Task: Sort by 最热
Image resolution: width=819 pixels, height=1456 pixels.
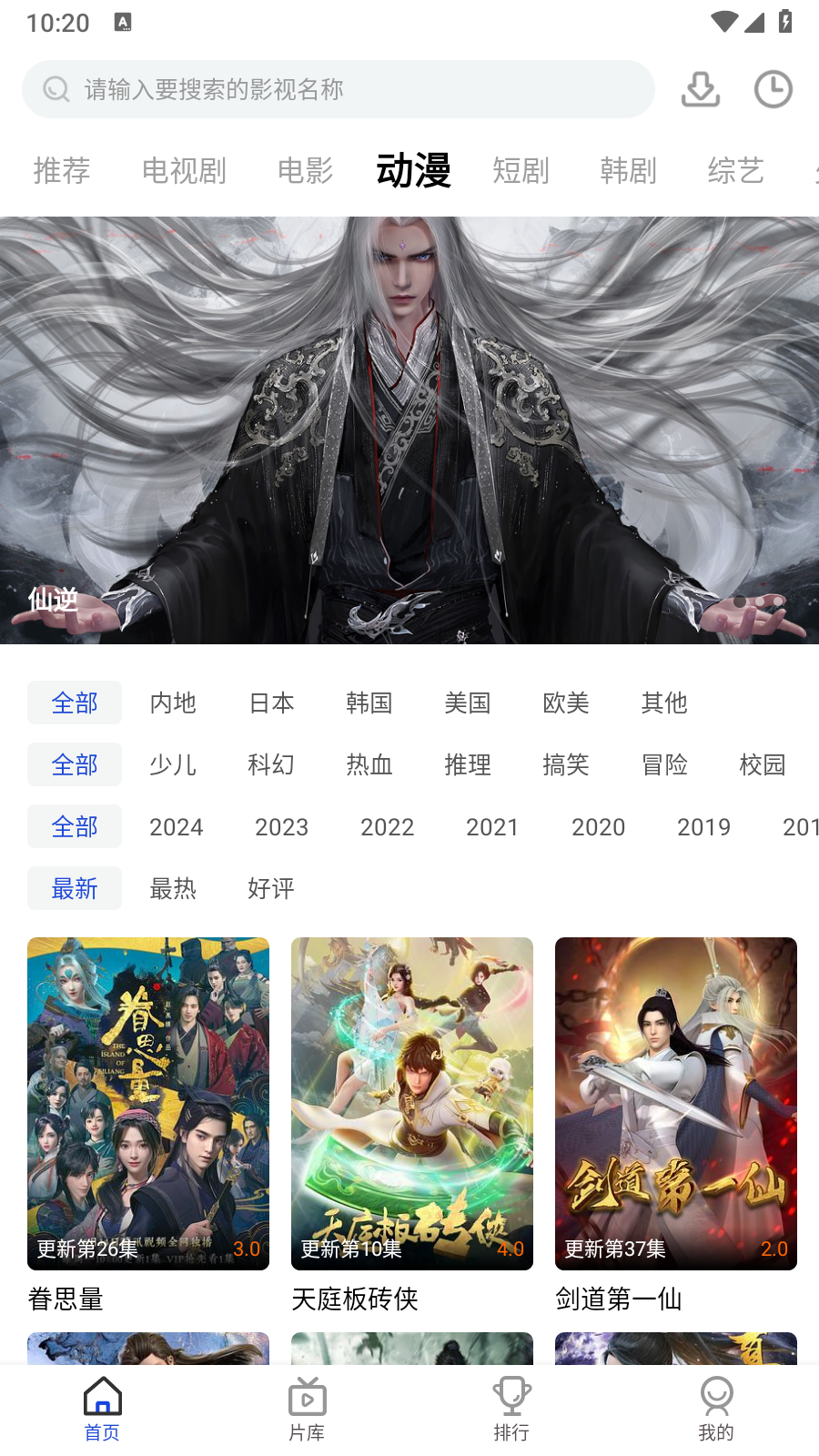Action: [173, 888]
